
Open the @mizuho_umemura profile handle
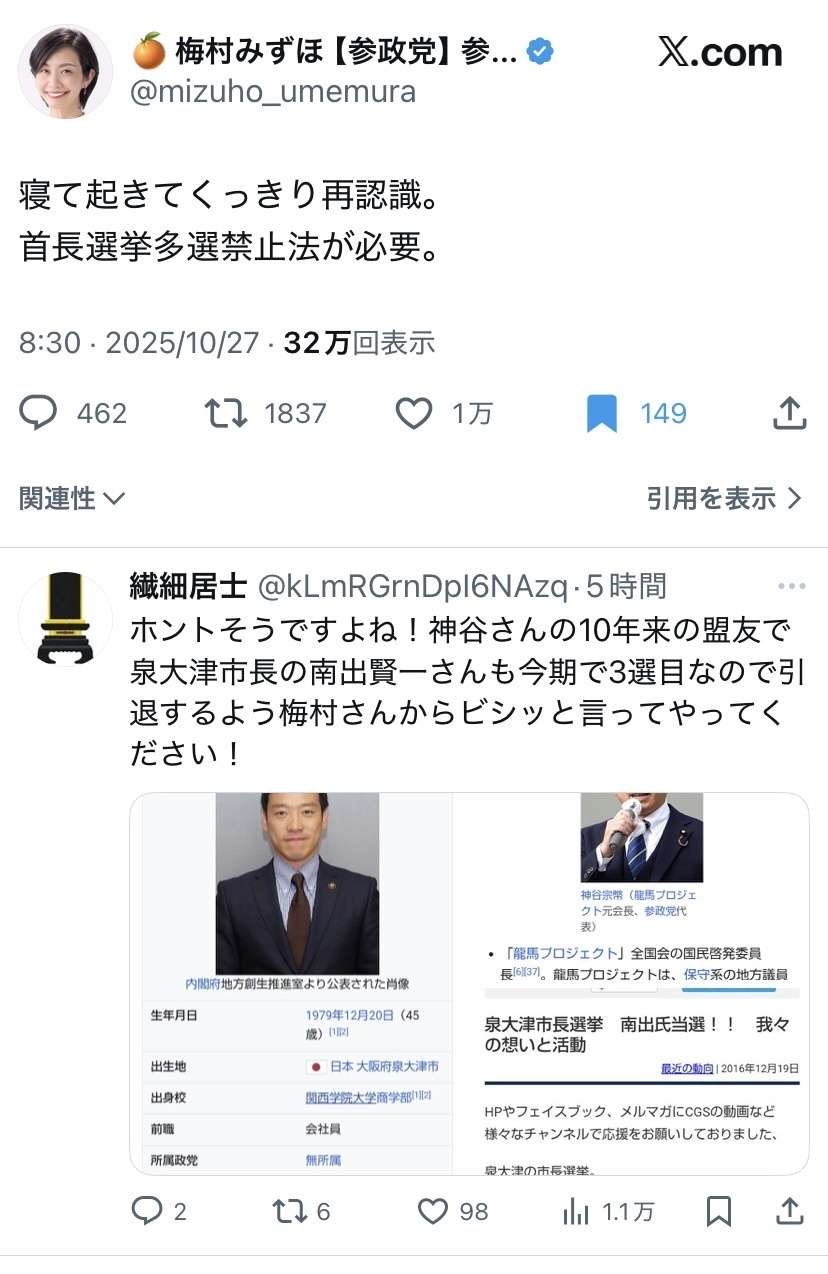(x=273, y=92)
